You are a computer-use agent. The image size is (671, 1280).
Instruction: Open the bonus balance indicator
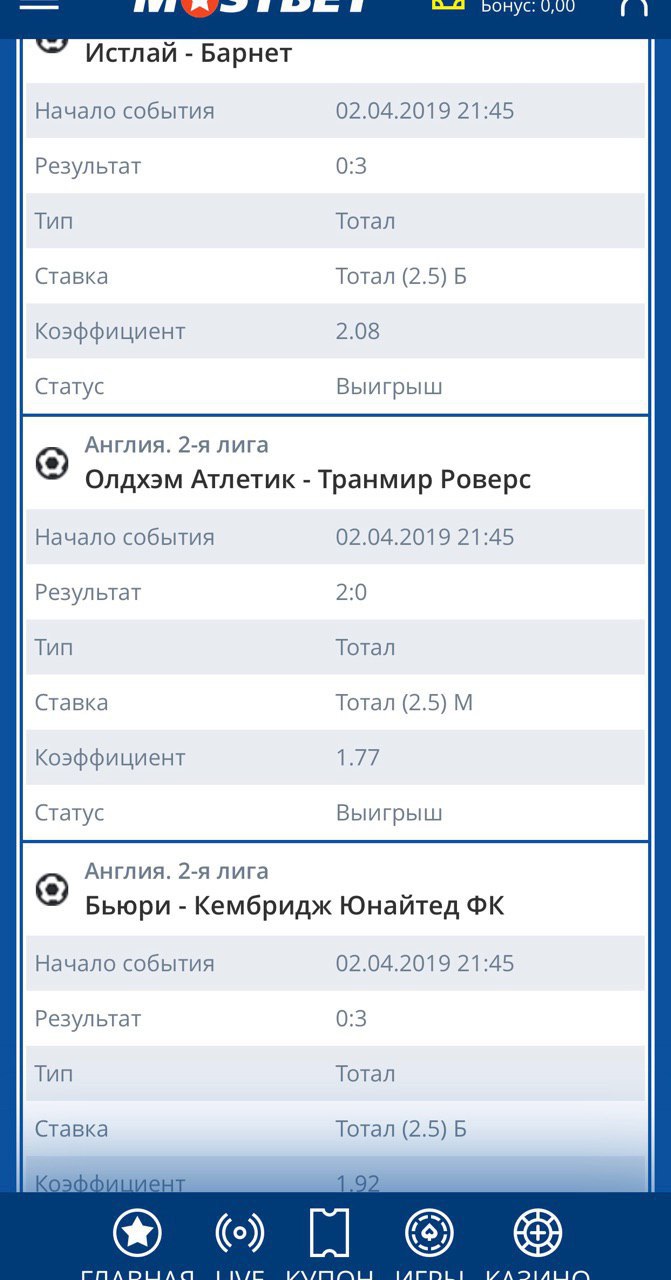tap(503, 6)
